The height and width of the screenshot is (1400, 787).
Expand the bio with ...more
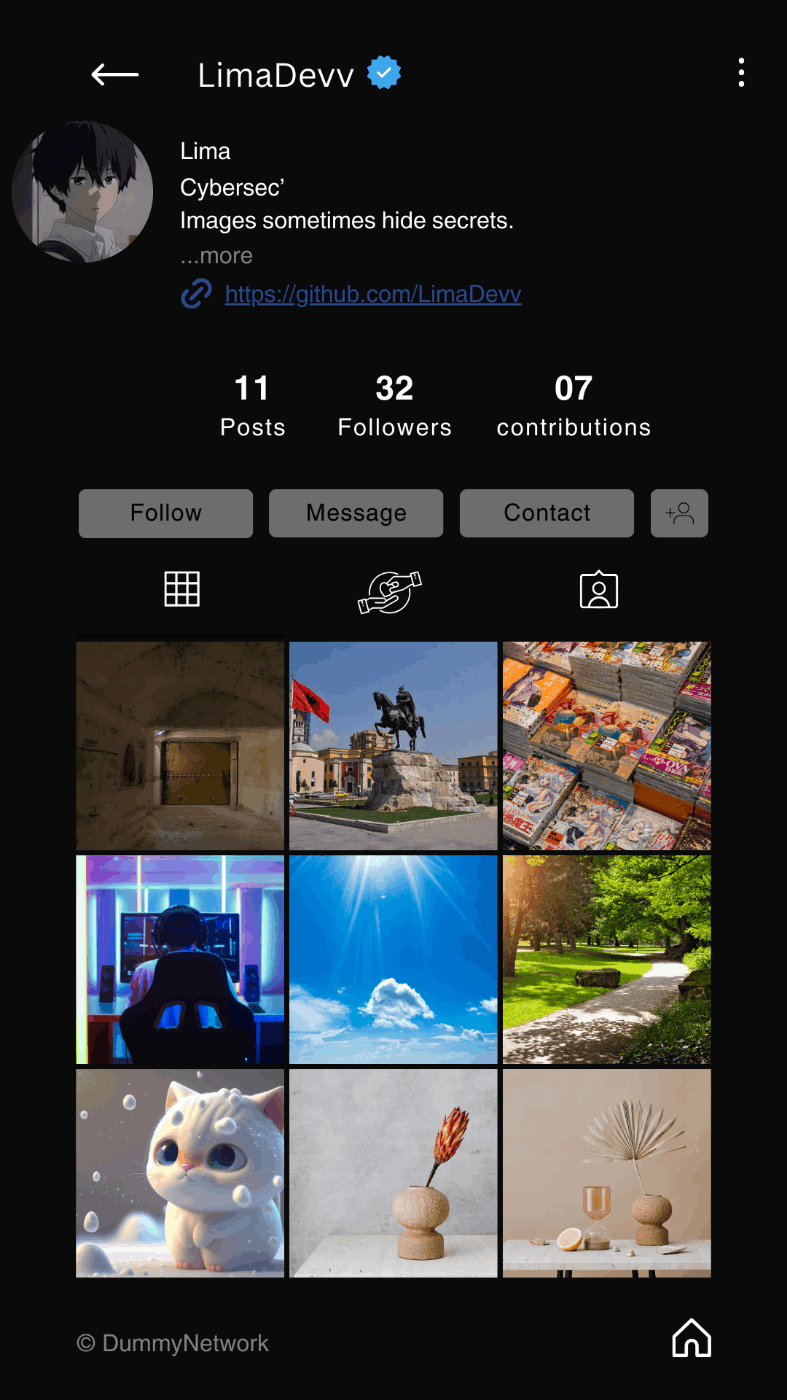pyautogui.click(x=216, y=256)
